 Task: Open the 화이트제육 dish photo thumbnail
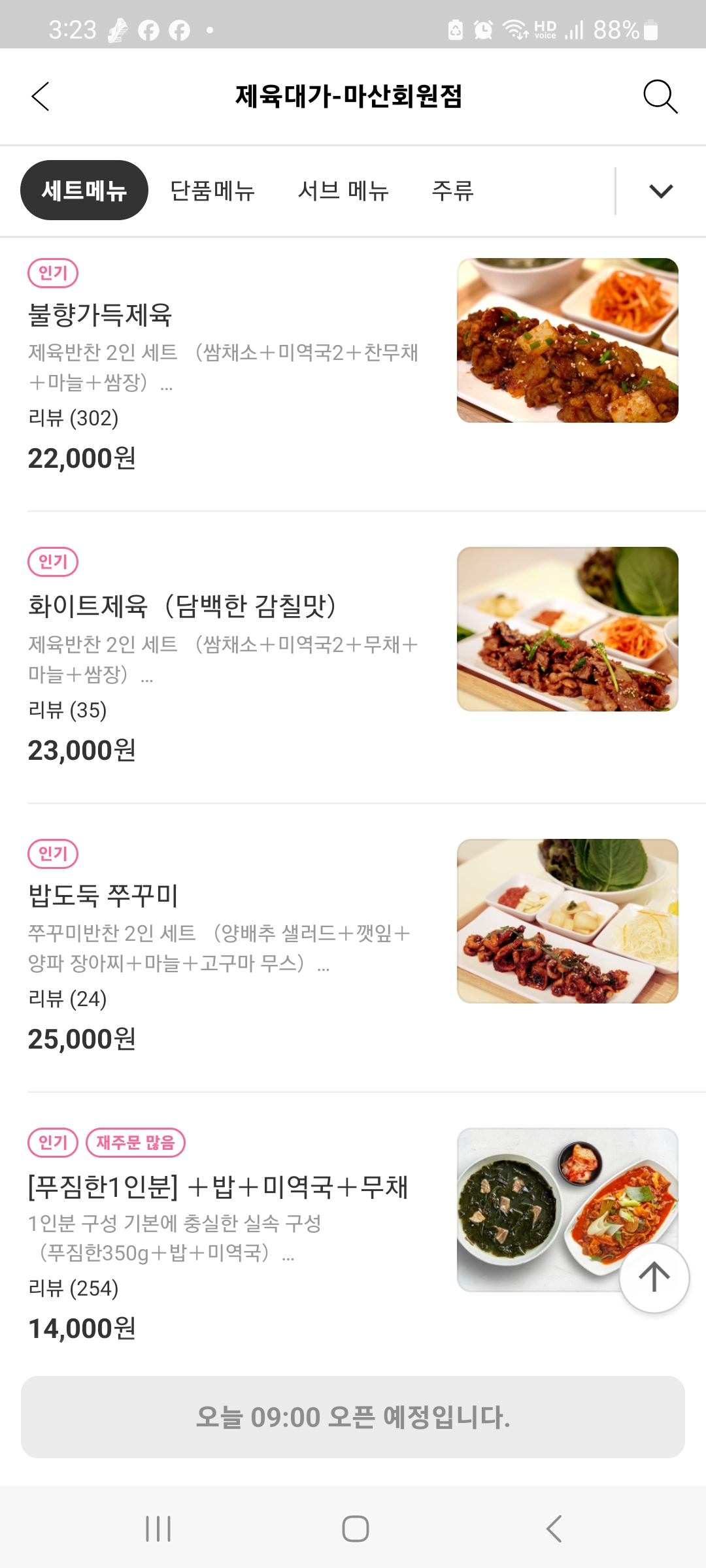[x=566, y=628]
